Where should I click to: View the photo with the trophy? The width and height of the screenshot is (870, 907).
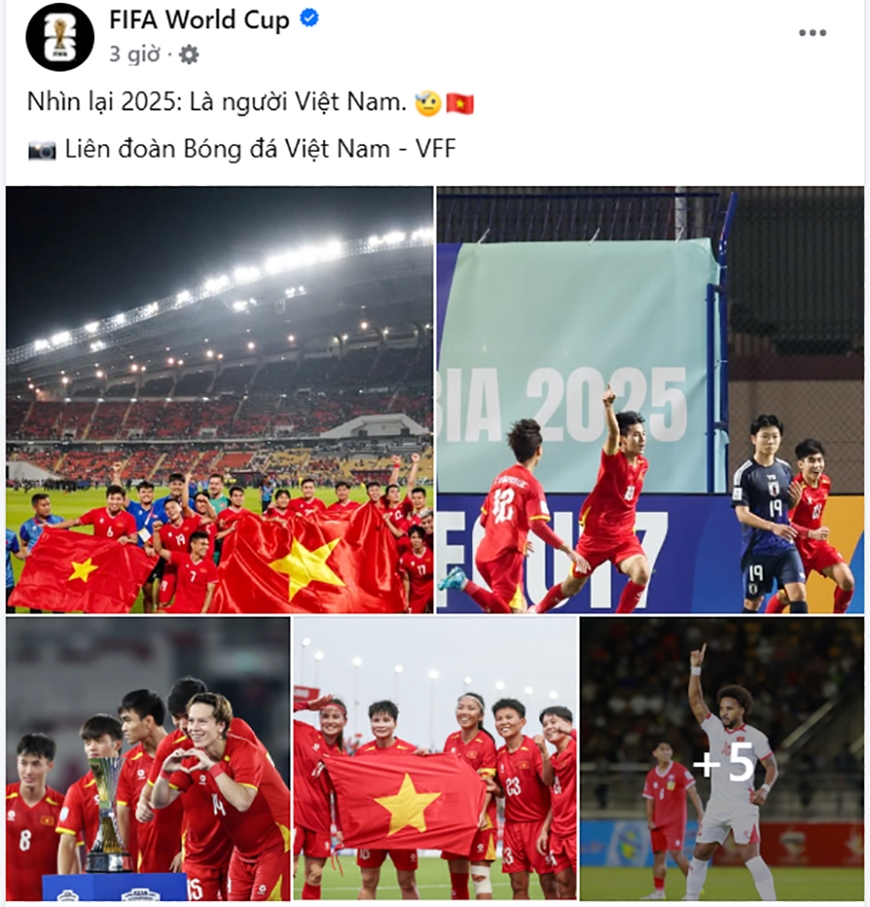[147, 758]
